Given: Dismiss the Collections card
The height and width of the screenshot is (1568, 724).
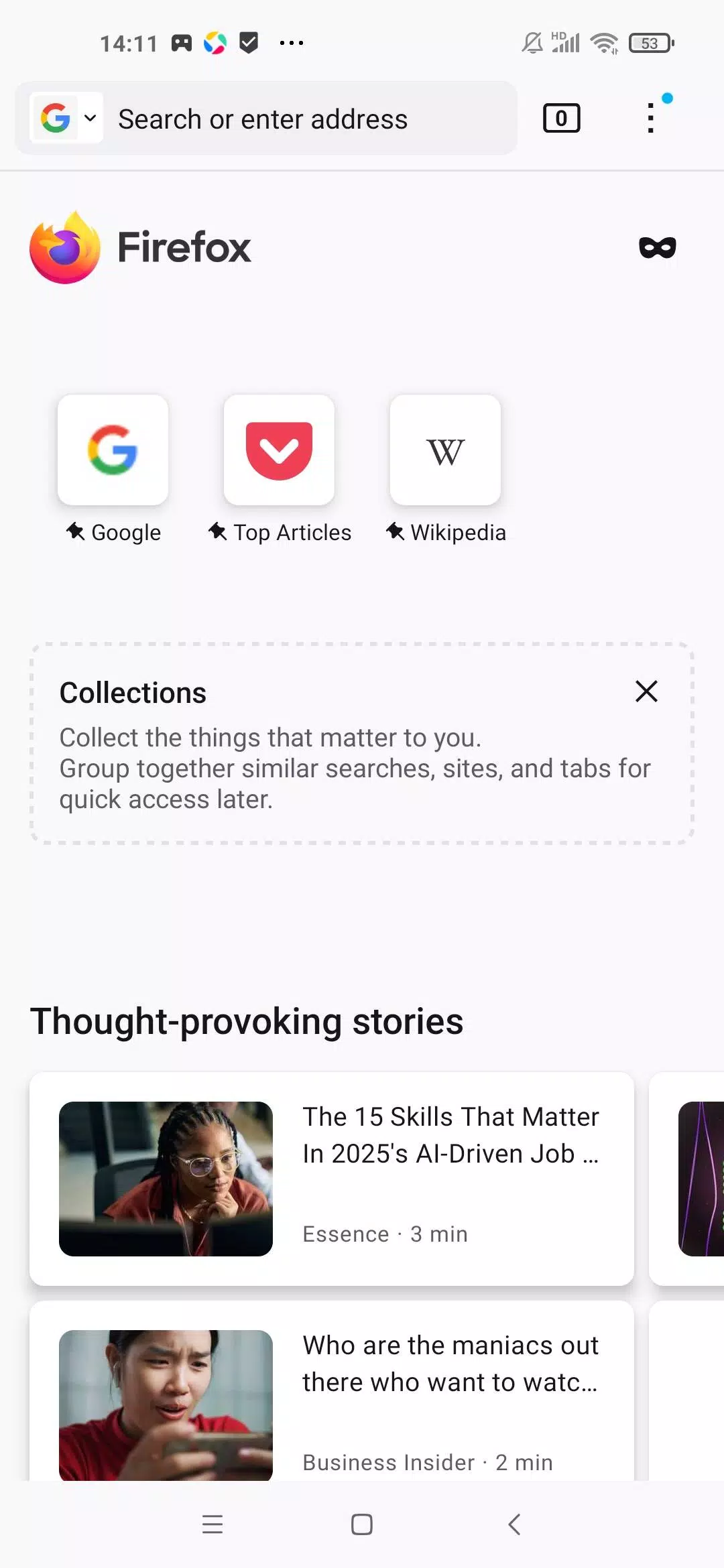Looking at the screenshot, I should 646,691.
